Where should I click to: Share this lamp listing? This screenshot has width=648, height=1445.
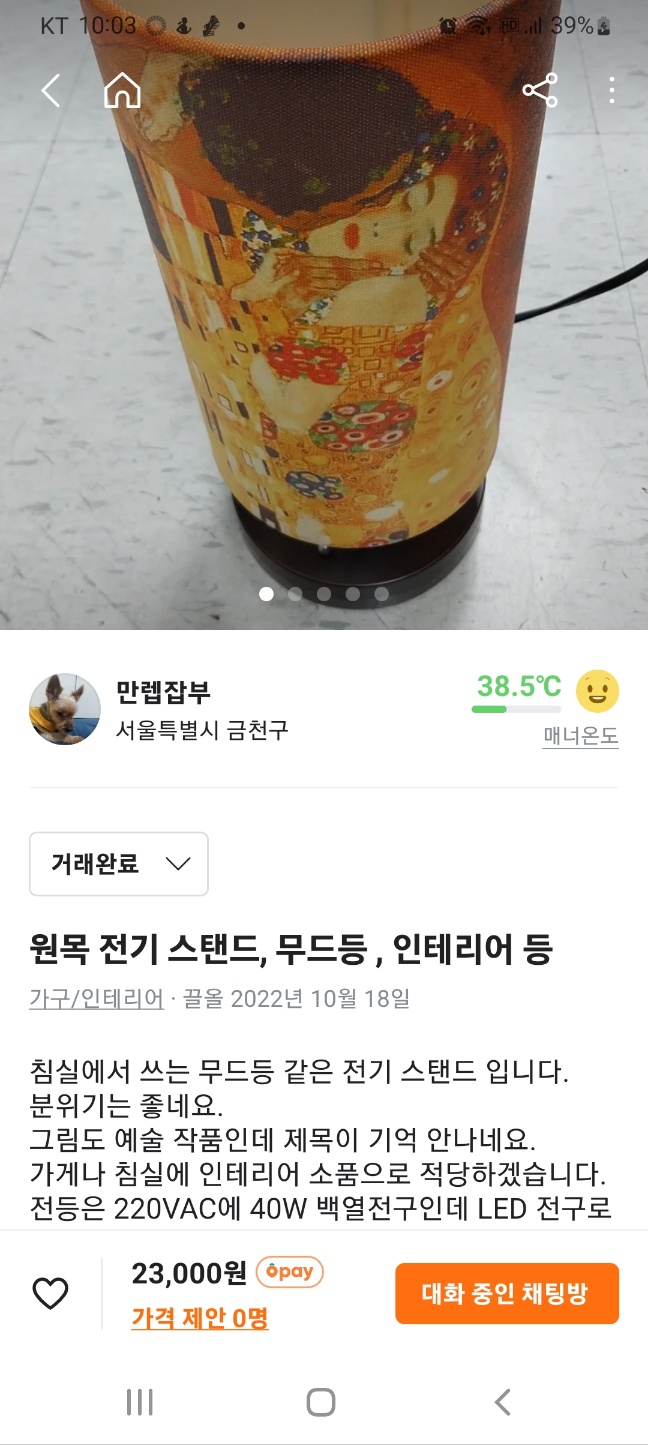coord(540,91)
